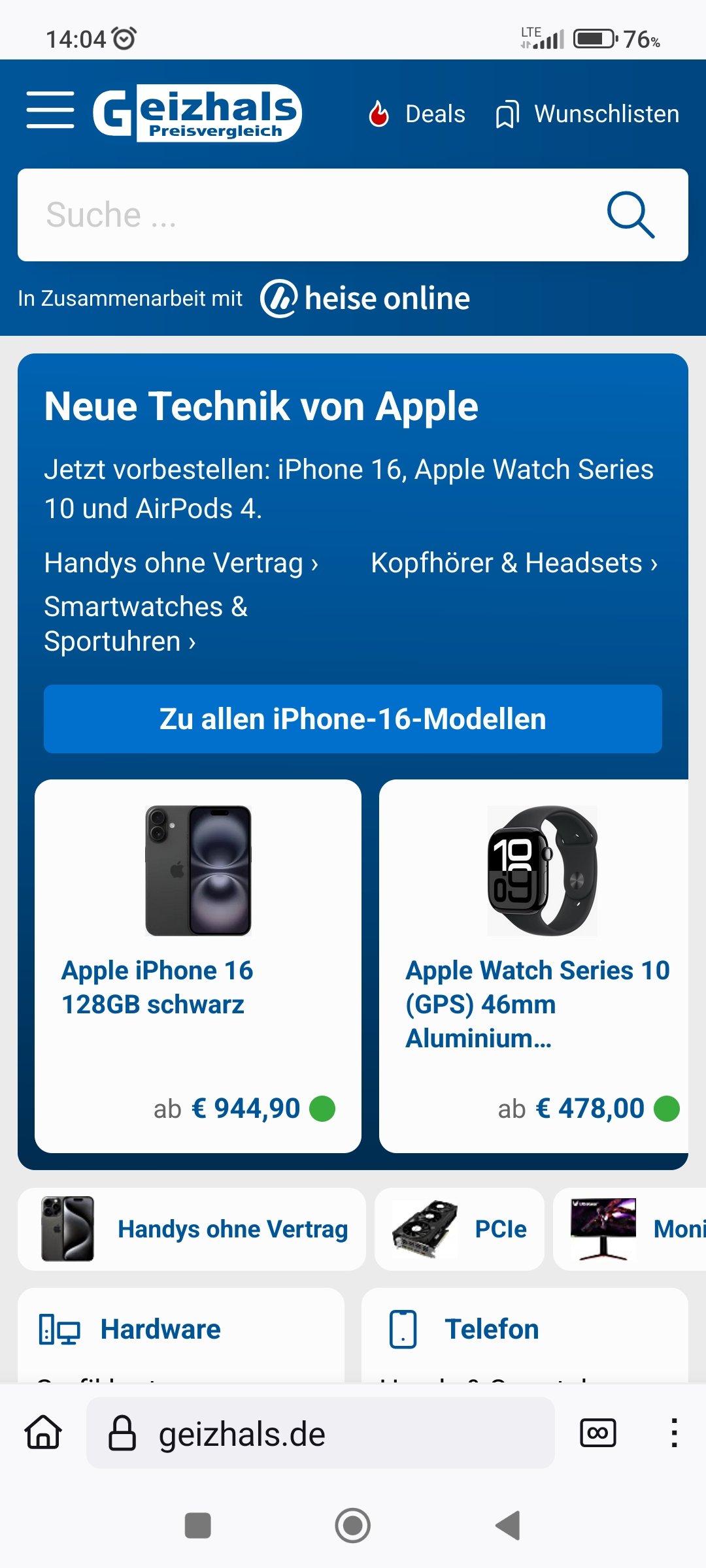
Task: Tap the geizhals.de address bar
Action: (x=320, y=1433)
